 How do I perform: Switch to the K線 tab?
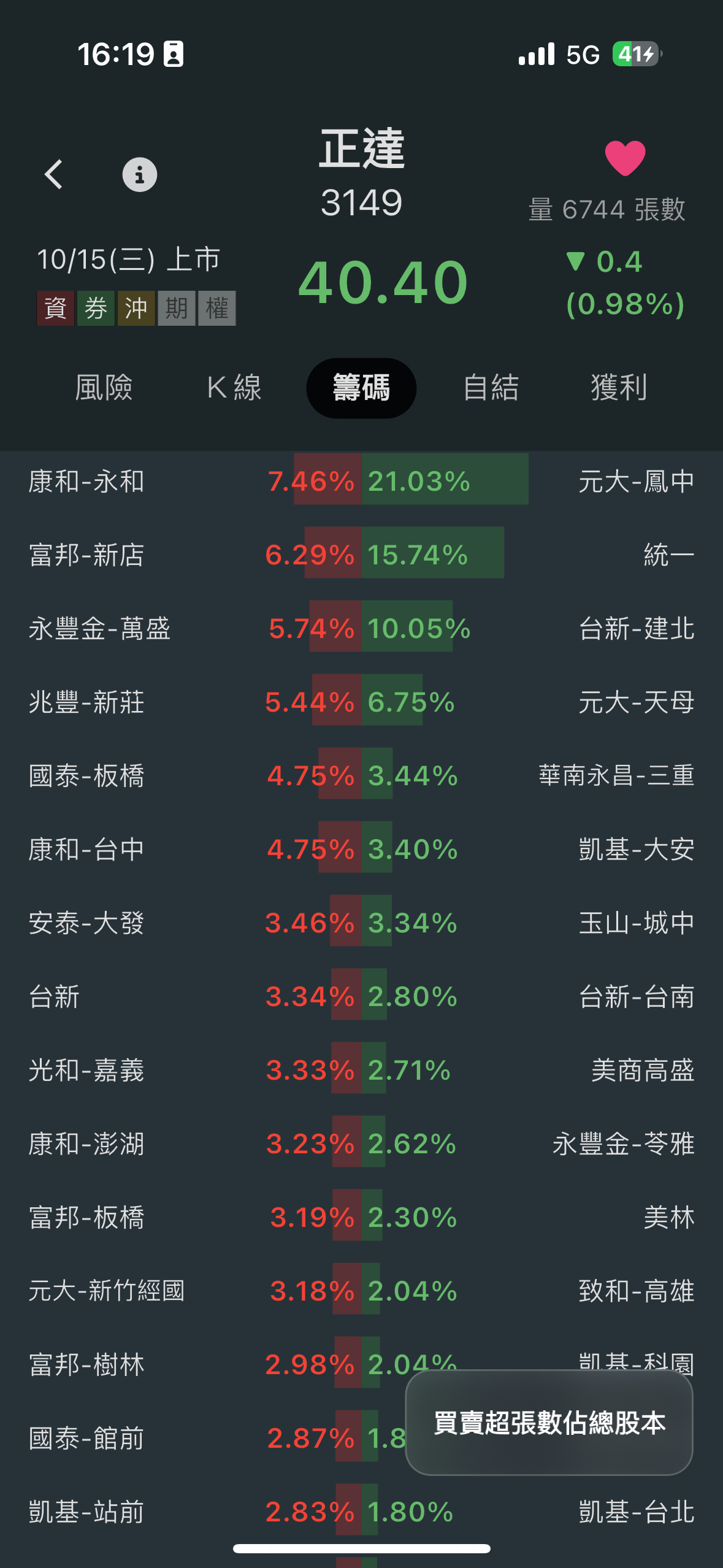click(234, 388)
